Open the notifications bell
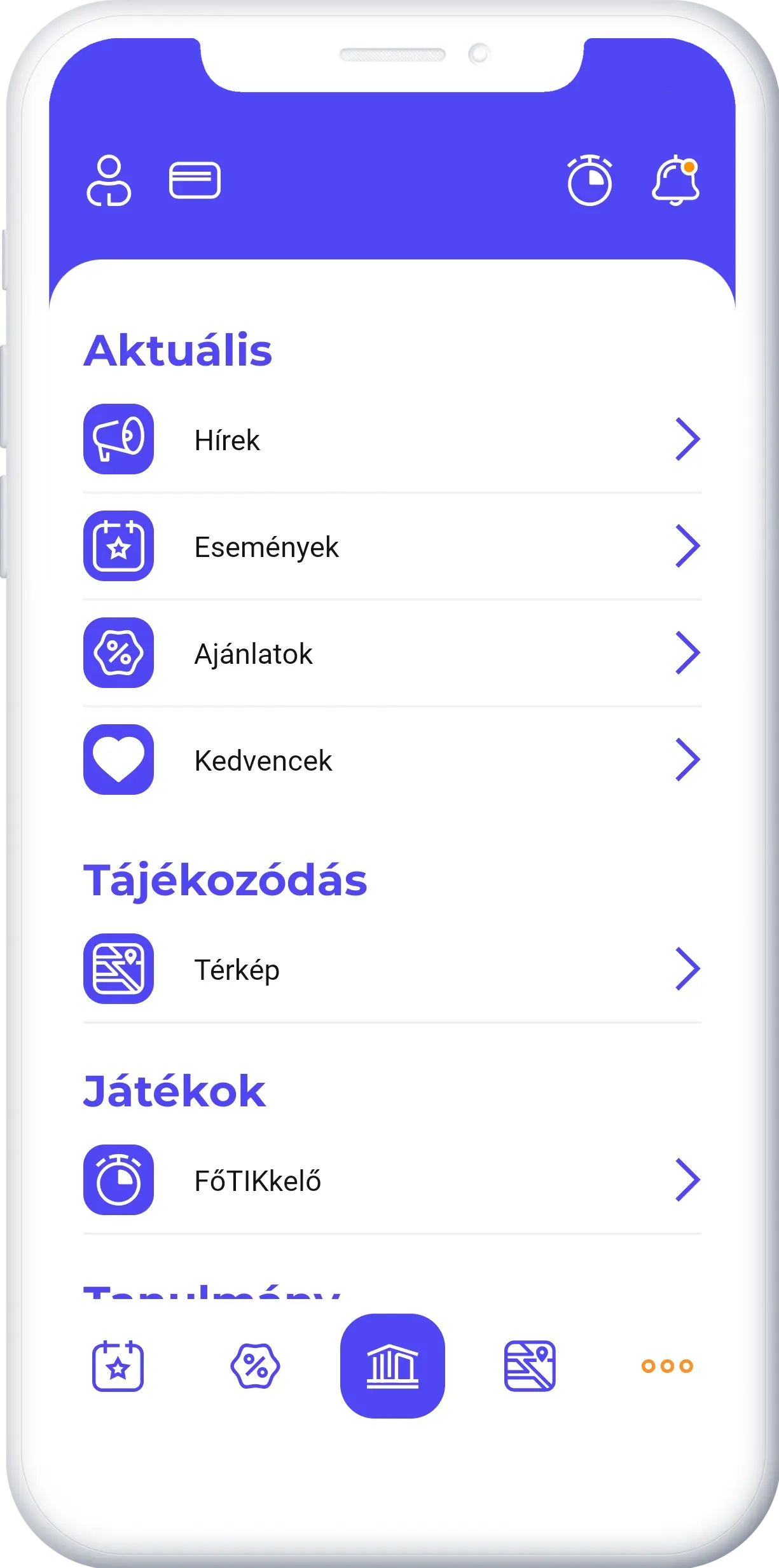The height and width of the screenshot is (1568, 779). (x=675, y=181)
